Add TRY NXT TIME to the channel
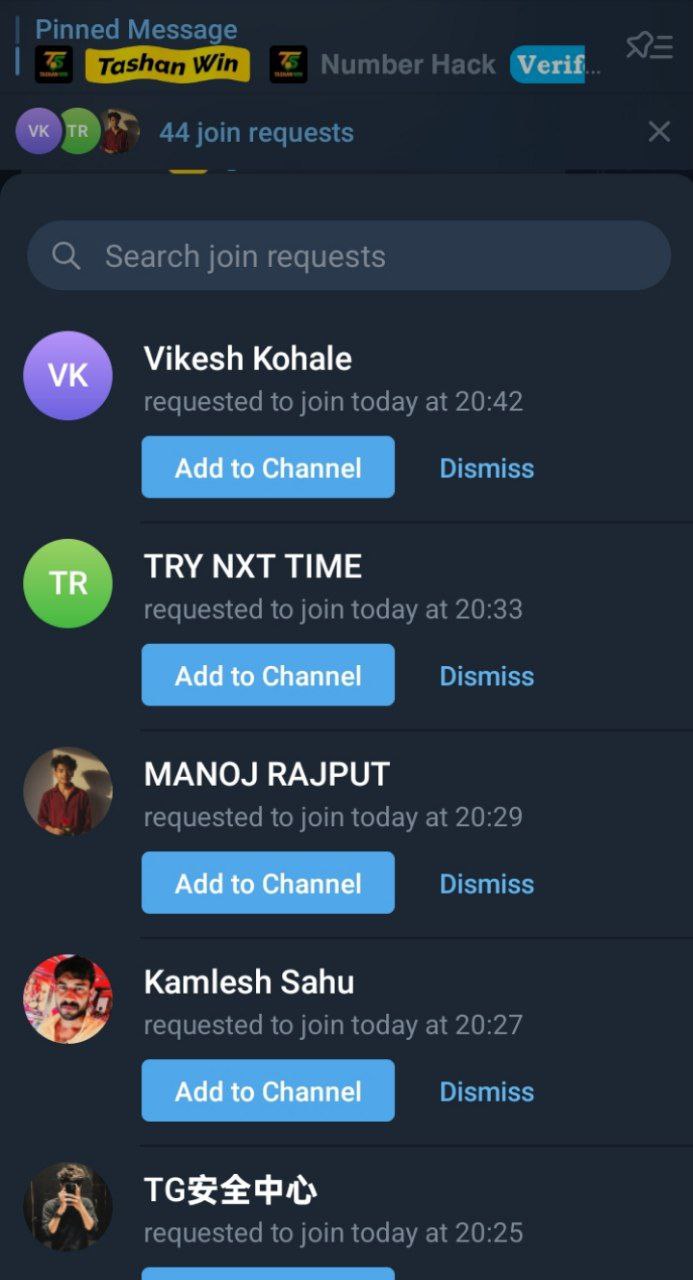 pos(268,675)
